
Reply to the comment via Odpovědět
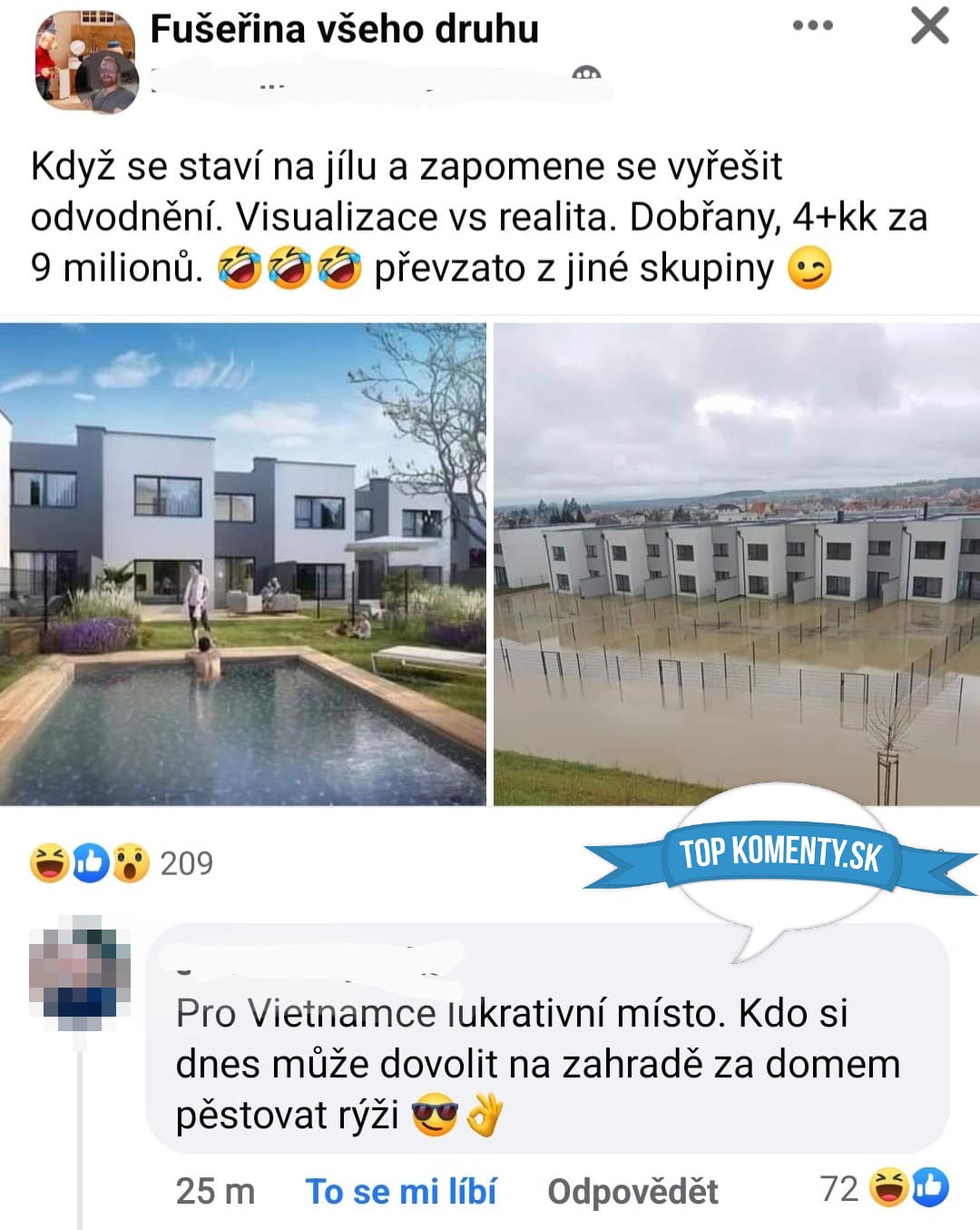[x=632, y=1191]
